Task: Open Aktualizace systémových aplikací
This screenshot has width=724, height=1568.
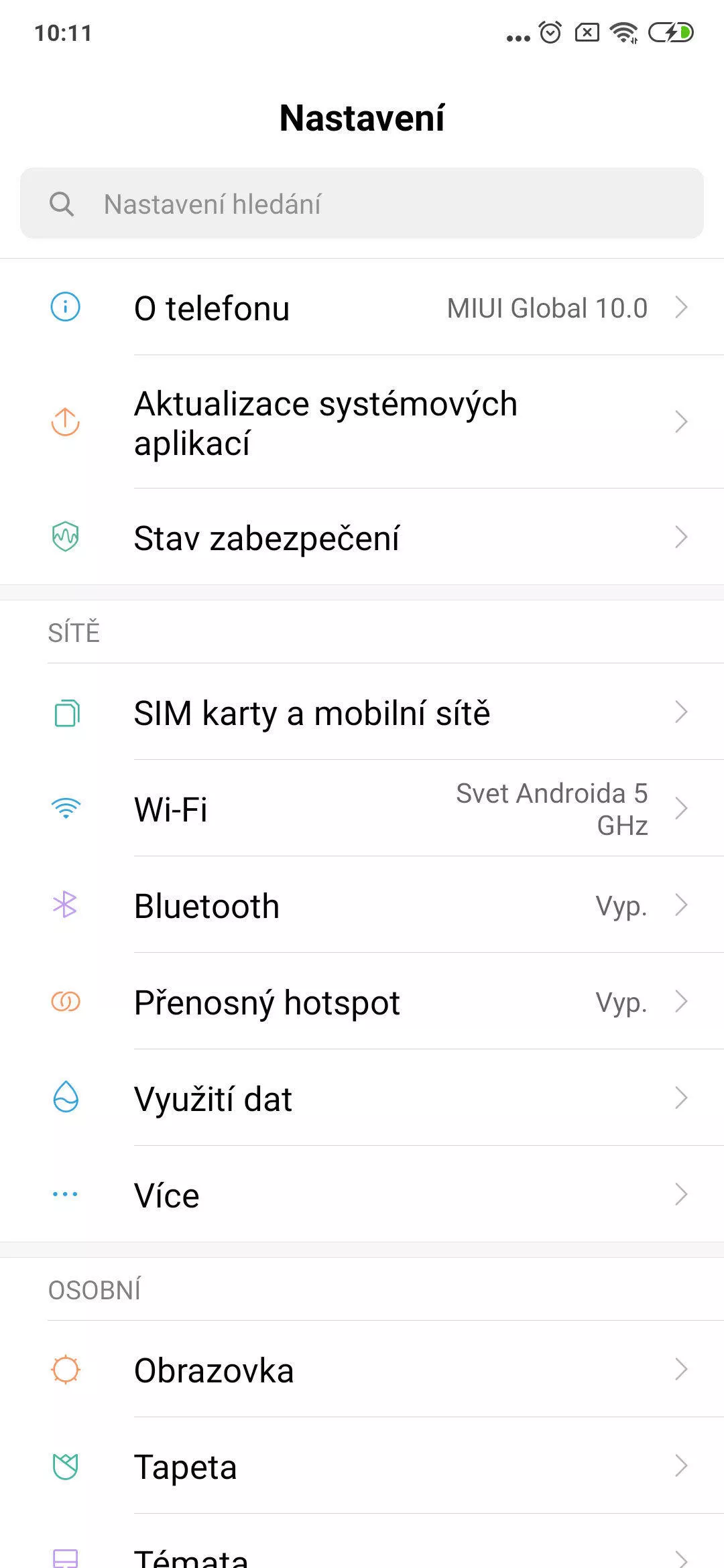Action: click(x=362, y=422)
